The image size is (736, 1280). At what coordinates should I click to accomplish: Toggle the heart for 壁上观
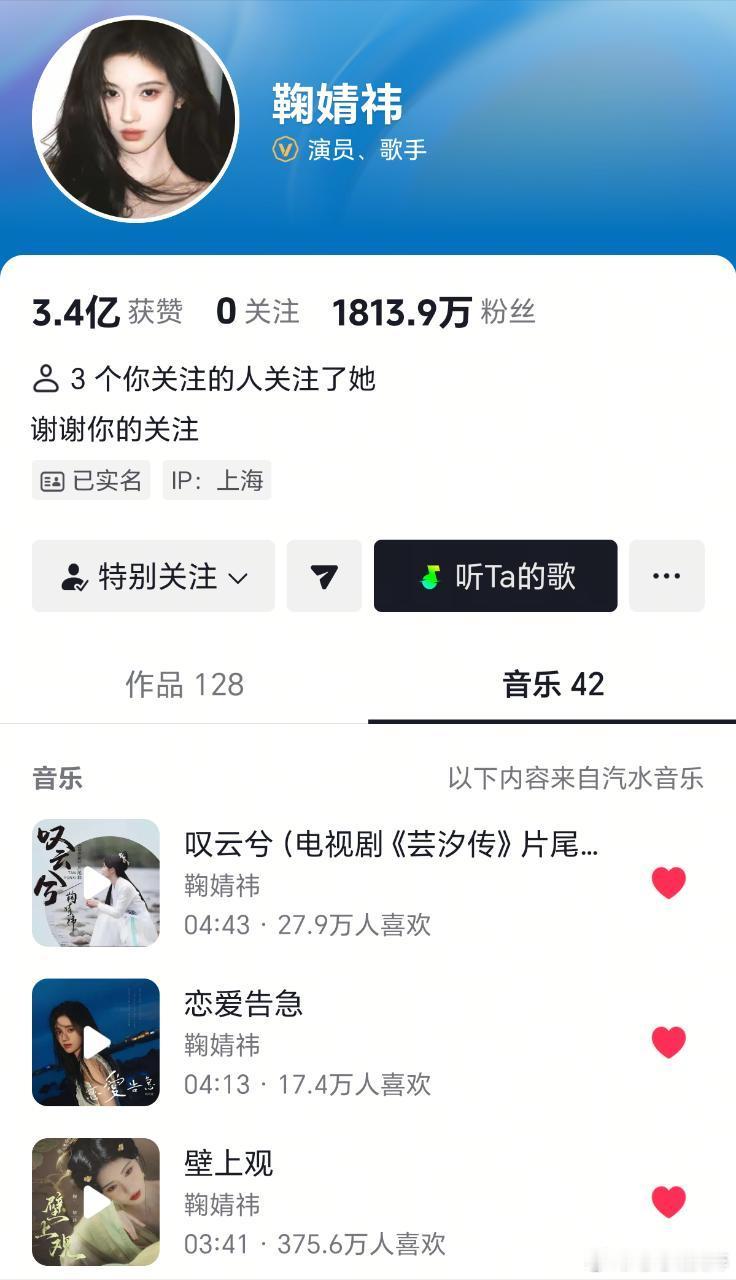pyautogui.click(x=668, y=1203)
